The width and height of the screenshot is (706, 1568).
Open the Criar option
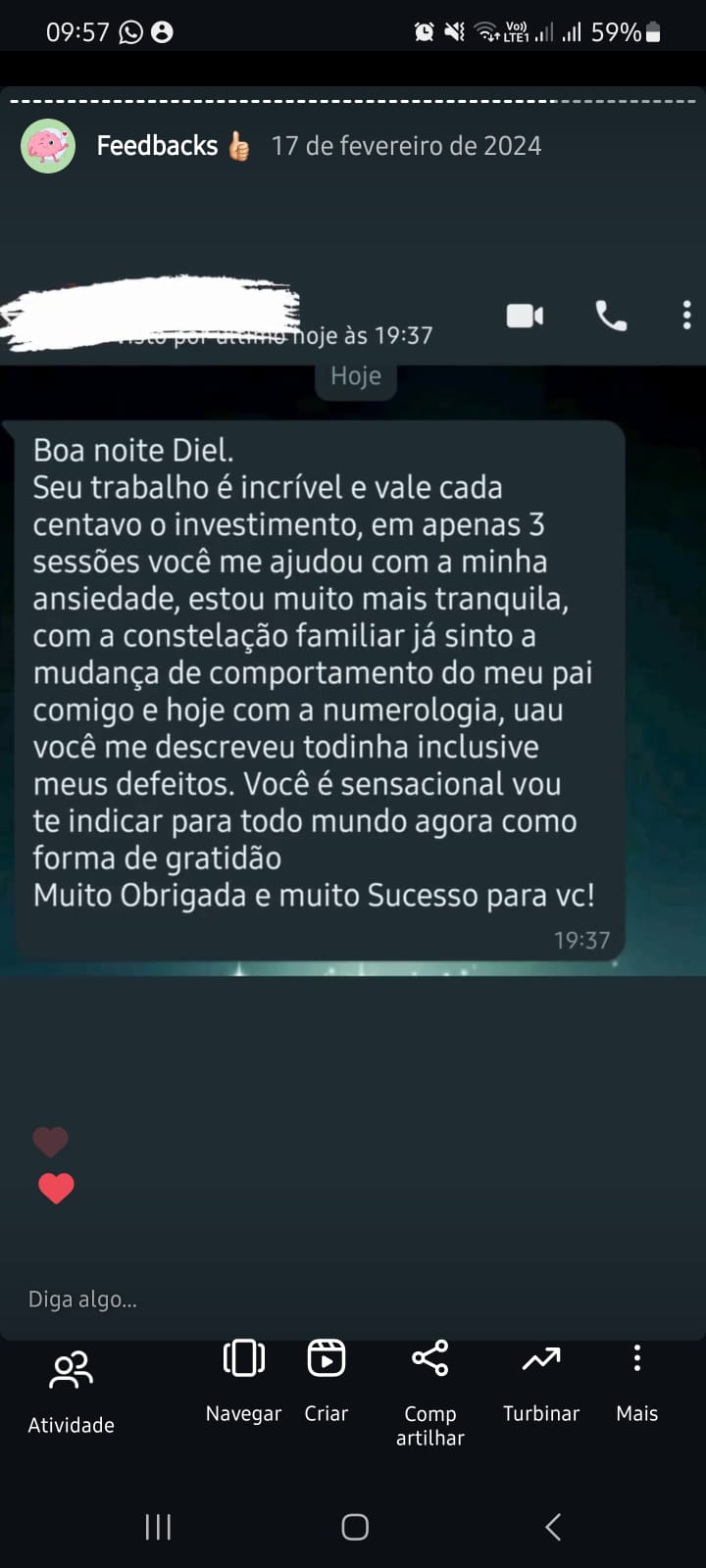click(326, 1380)
